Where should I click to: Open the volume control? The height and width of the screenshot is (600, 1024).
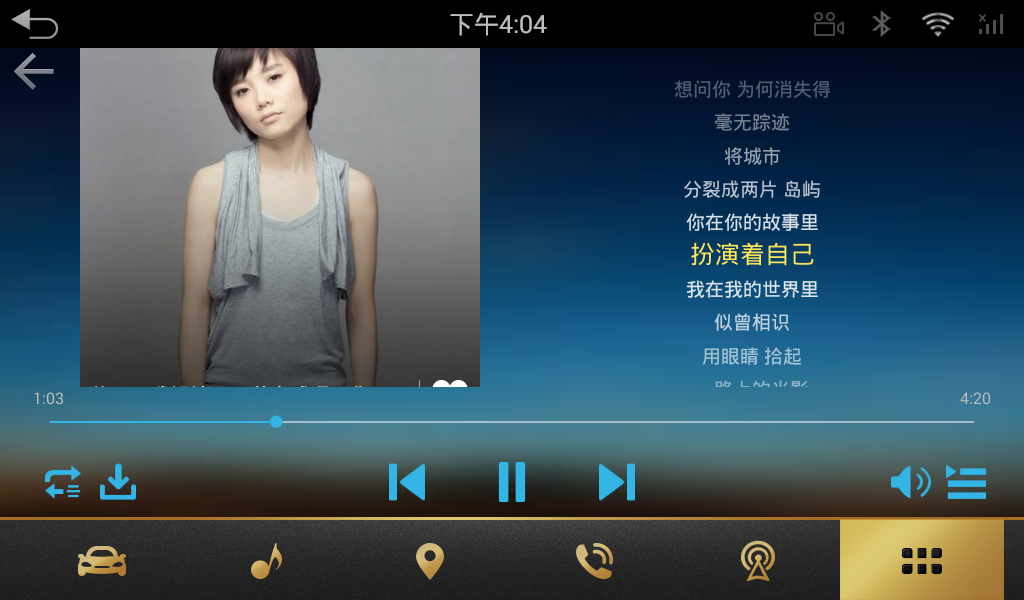pyautogui.click(x=909, y=482)
